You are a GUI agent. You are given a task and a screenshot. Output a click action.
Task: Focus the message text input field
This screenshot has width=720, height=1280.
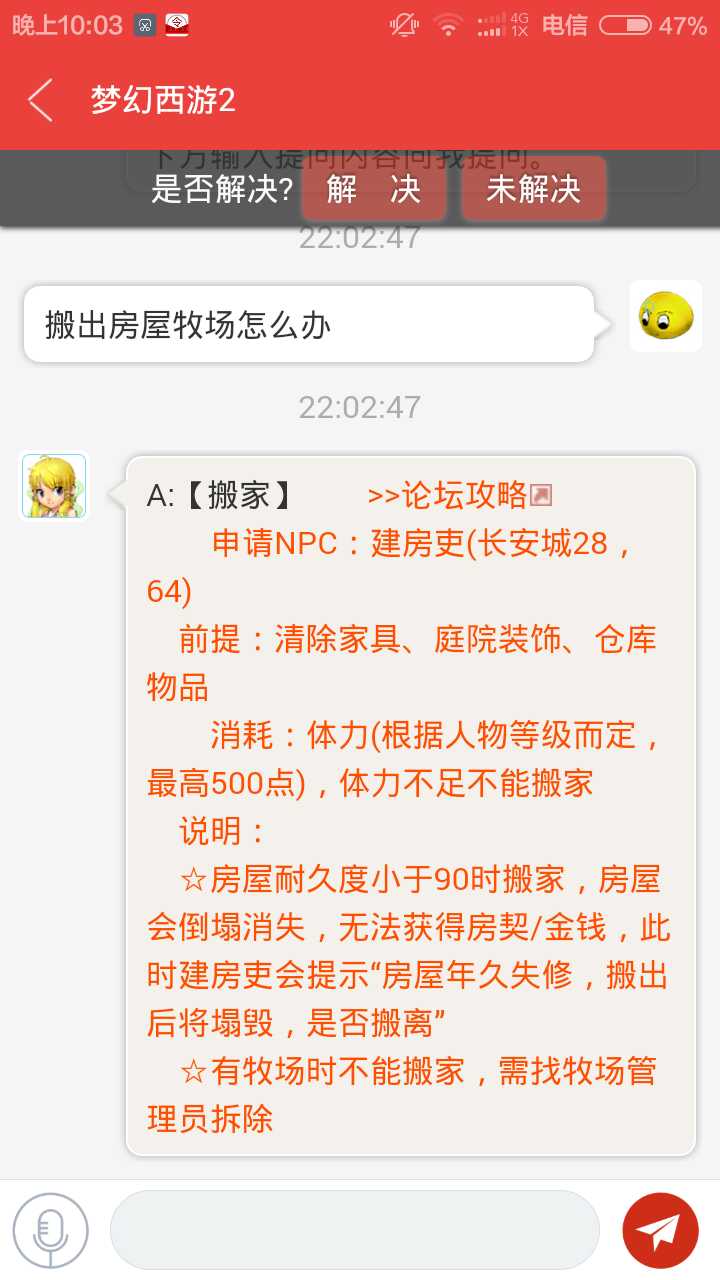coord(354,1230)
